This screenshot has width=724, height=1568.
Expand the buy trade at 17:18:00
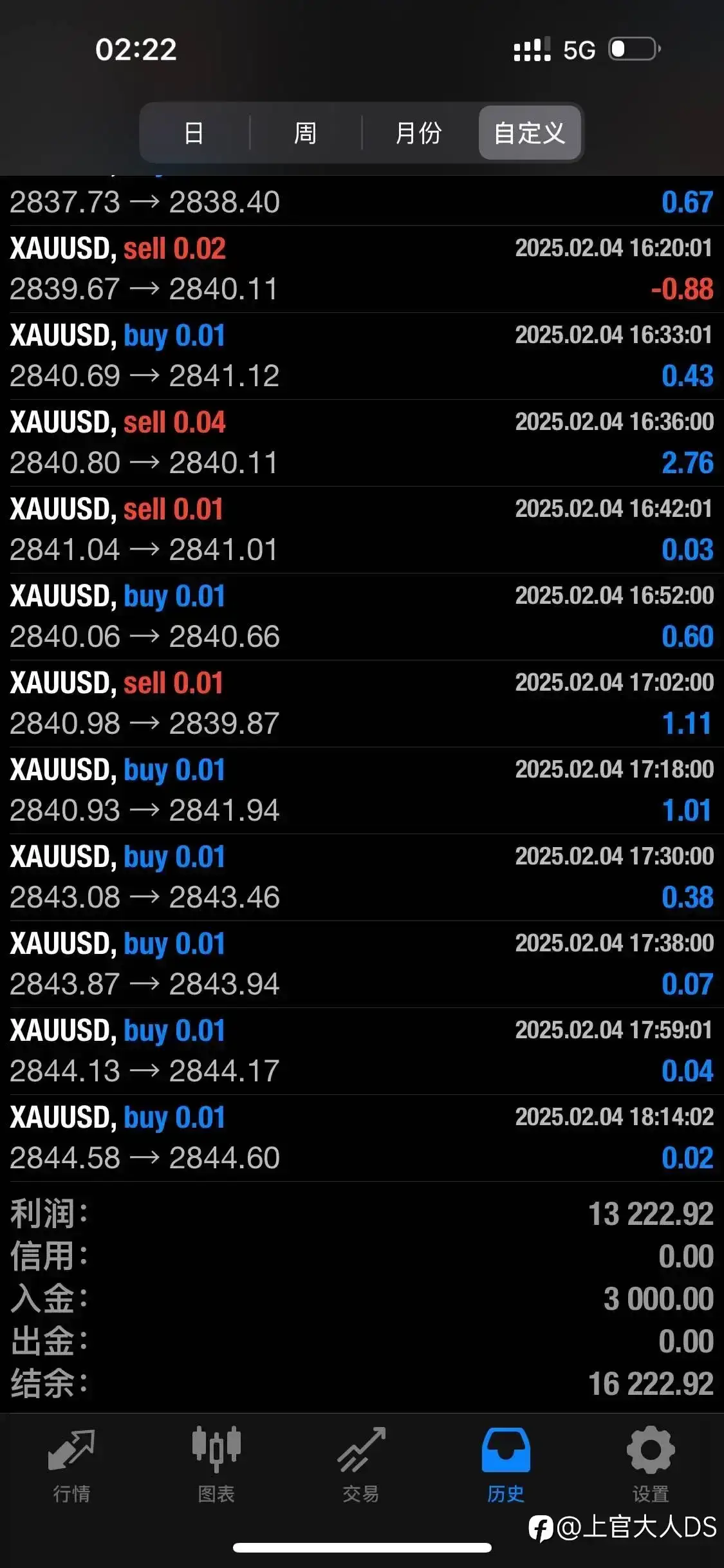362,790
